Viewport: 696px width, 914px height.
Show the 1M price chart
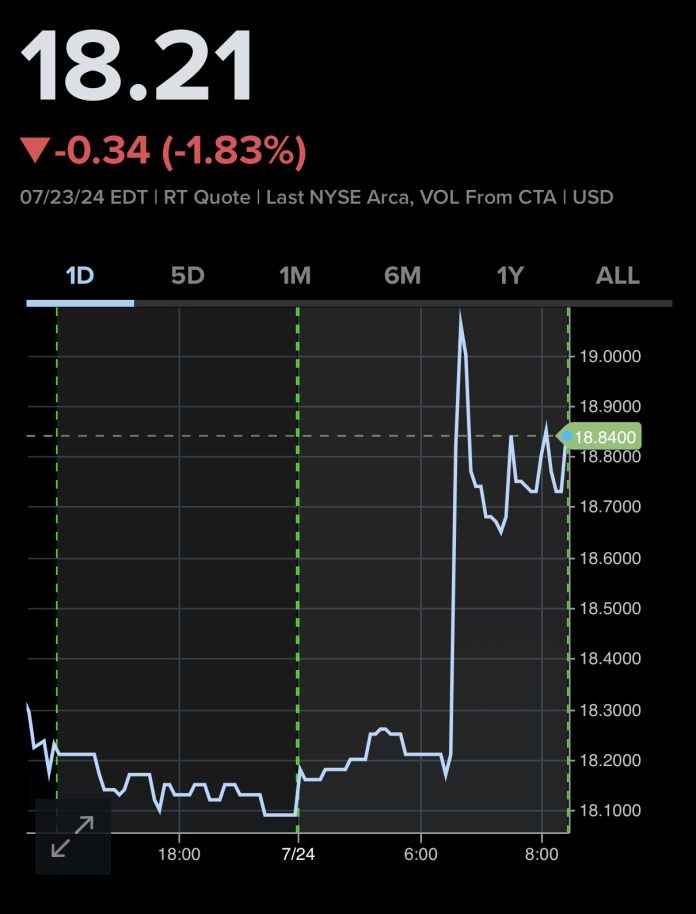tap(295, 276)
